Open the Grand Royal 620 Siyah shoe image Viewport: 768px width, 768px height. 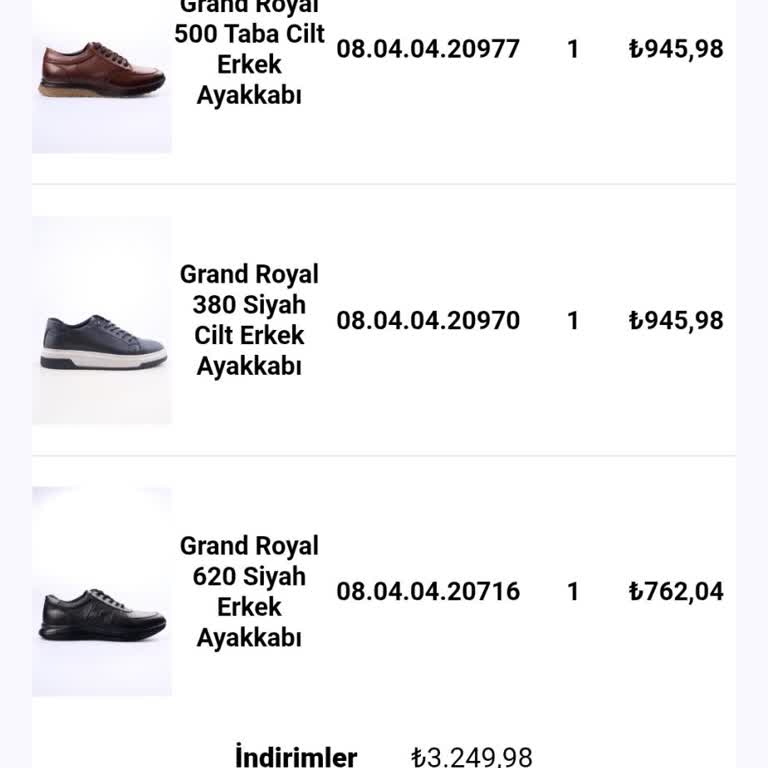click(x=101, y=592)
